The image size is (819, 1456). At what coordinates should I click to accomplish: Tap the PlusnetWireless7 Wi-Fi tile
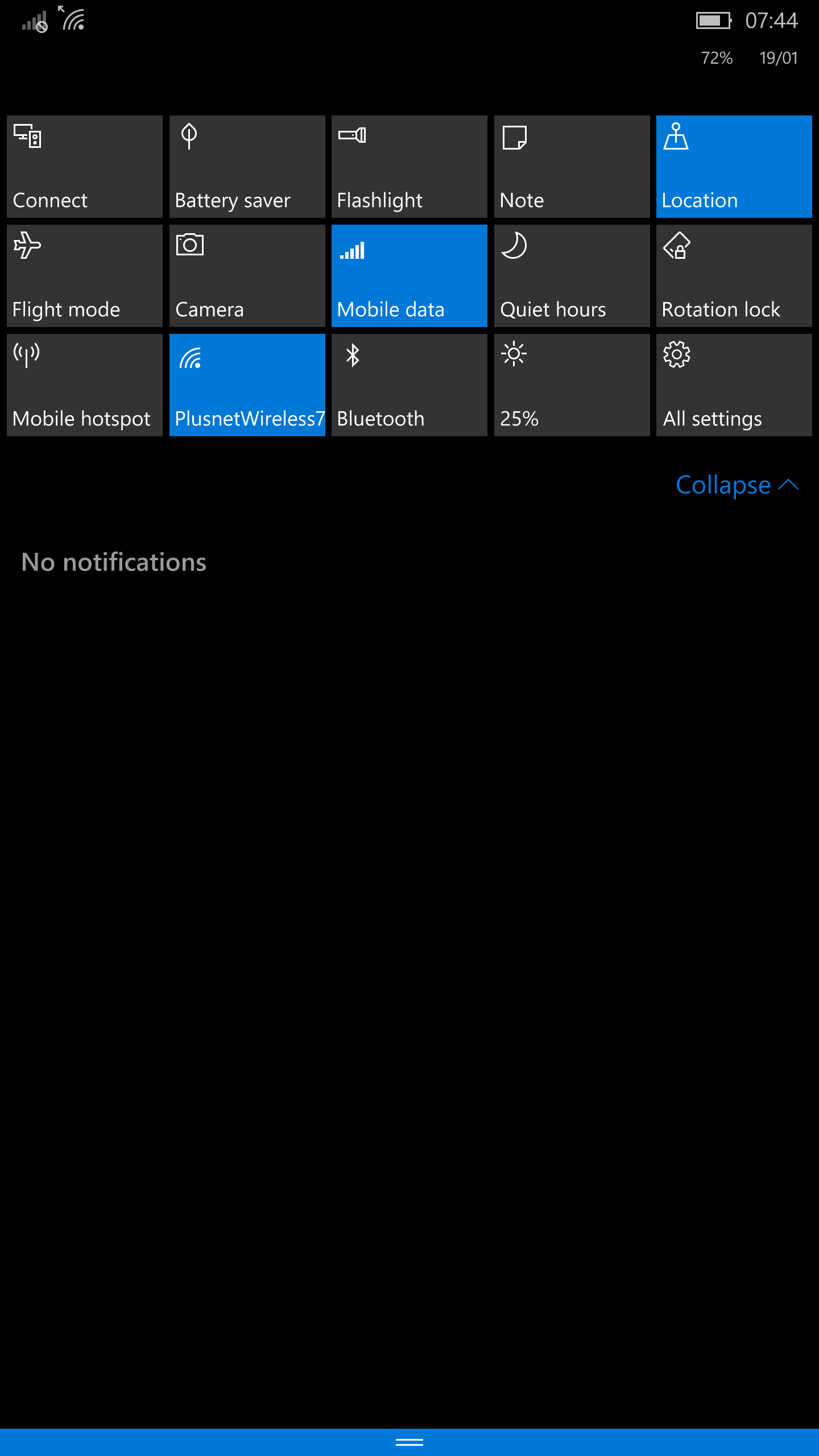pyautogui.click(x=247, y=385)
